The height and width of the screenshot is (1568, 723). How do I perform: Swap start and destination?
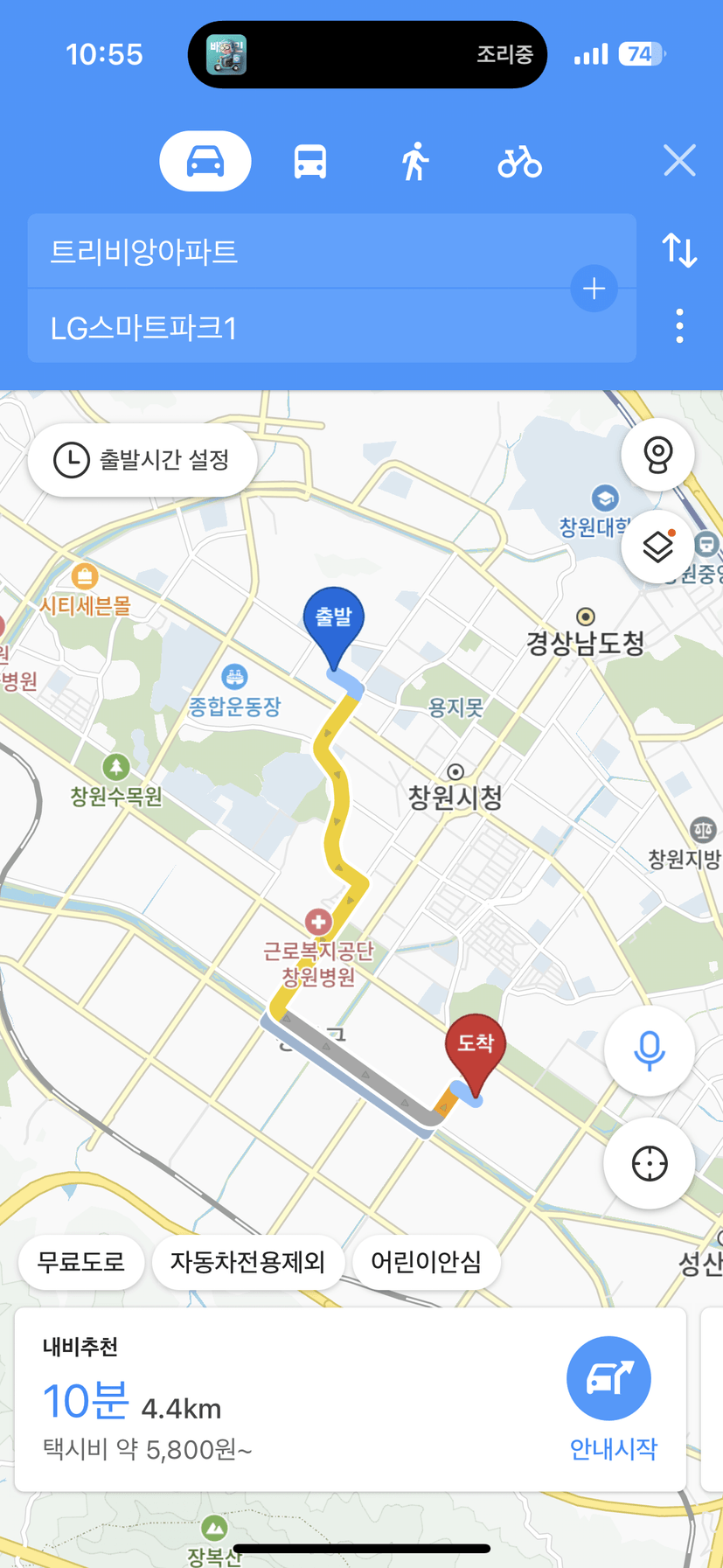[679, 251]
